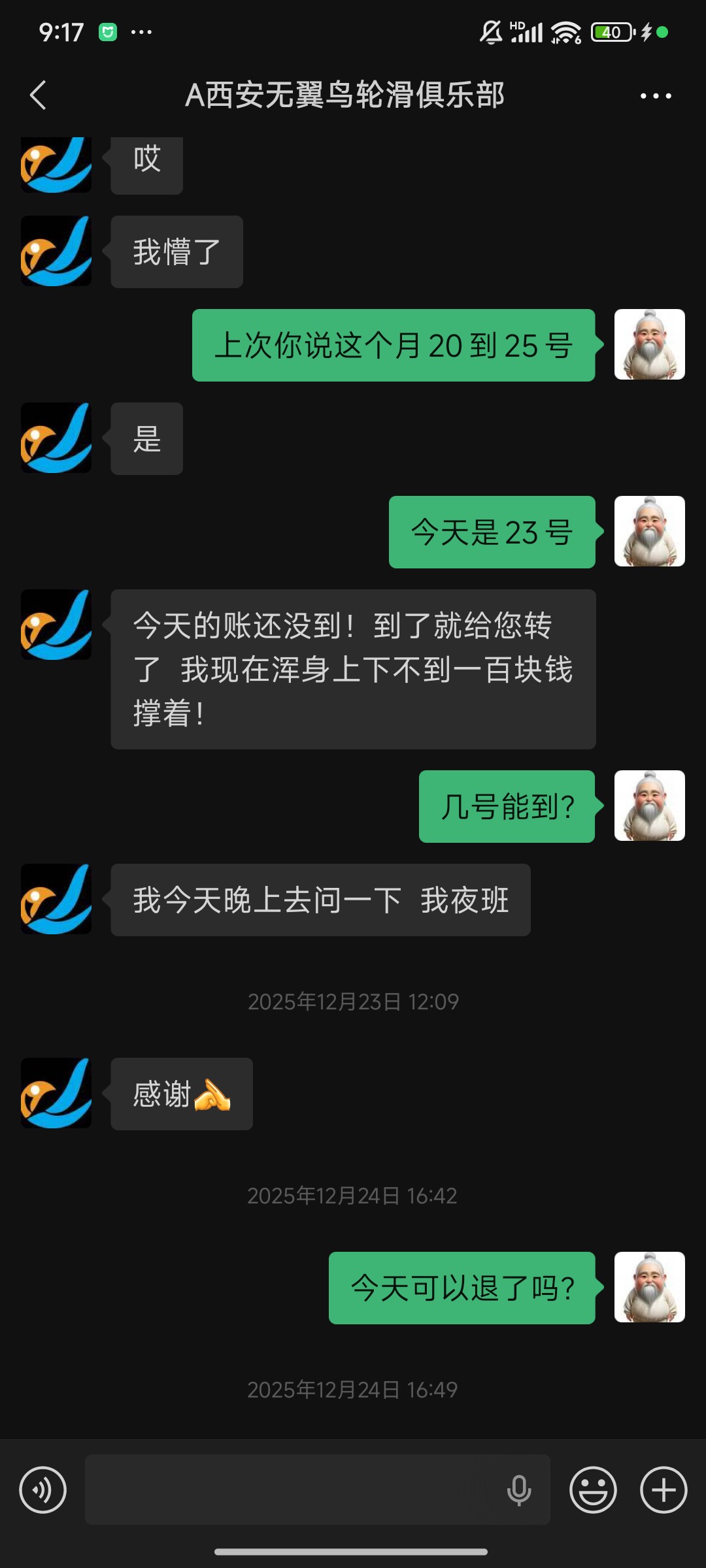Focus the message text field
The image size is (706, 1568).
[294, 1490]
